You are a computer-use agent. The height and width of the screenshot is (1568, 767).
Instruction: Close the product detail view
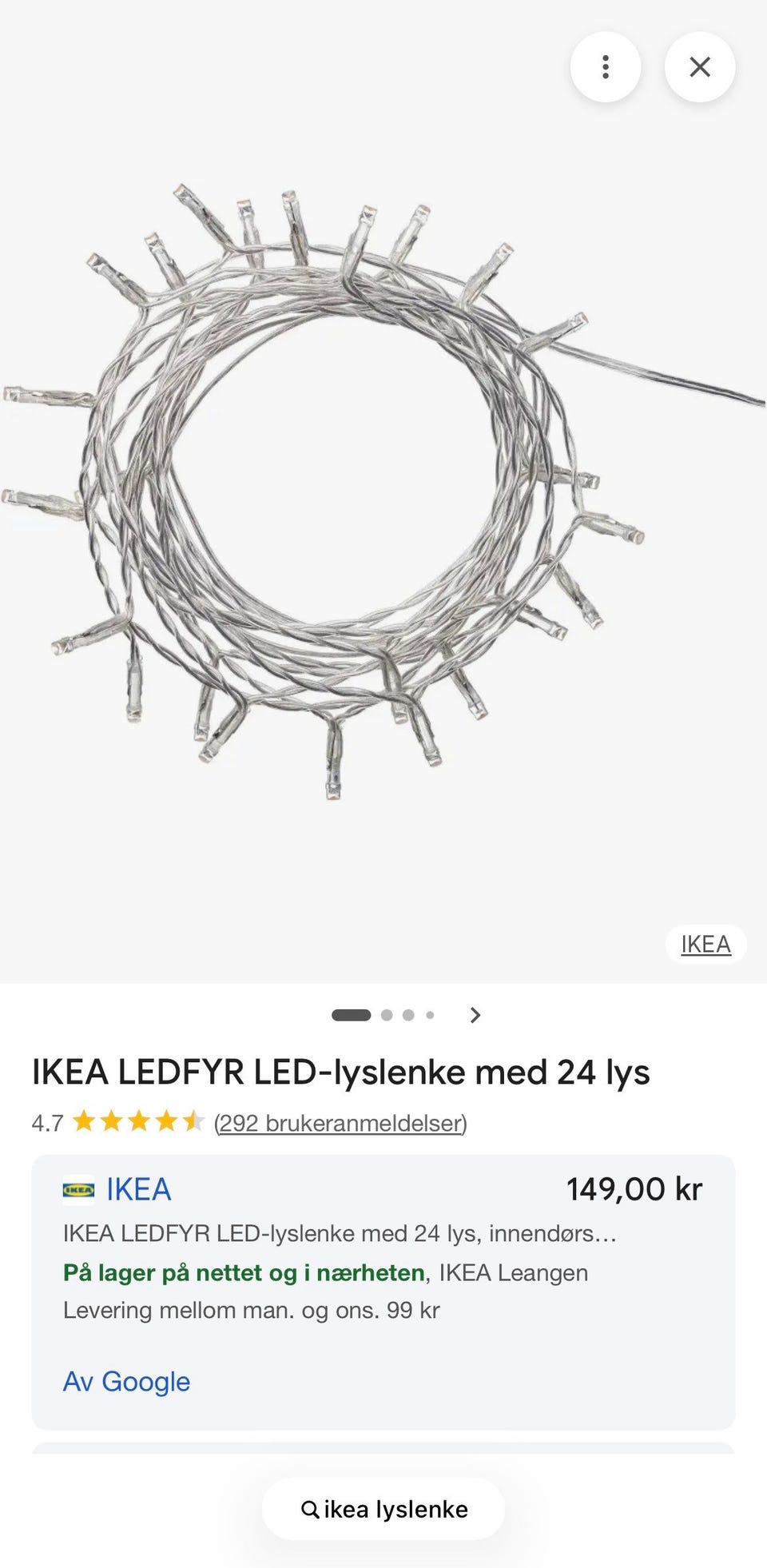[700, 67]
